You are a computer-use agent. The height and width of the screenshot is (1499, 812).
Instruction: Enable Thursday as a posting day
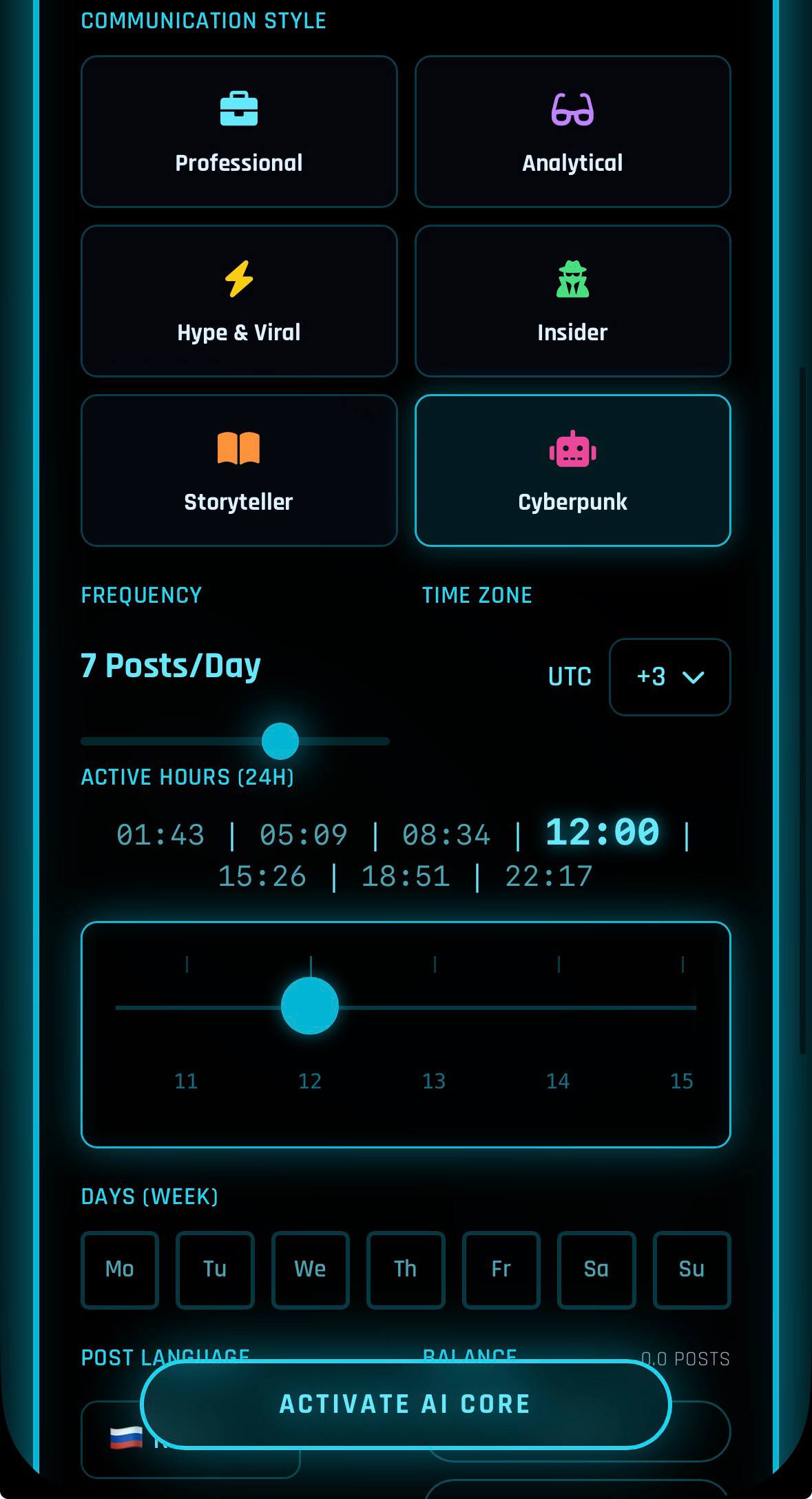[x=406, y=1270]
